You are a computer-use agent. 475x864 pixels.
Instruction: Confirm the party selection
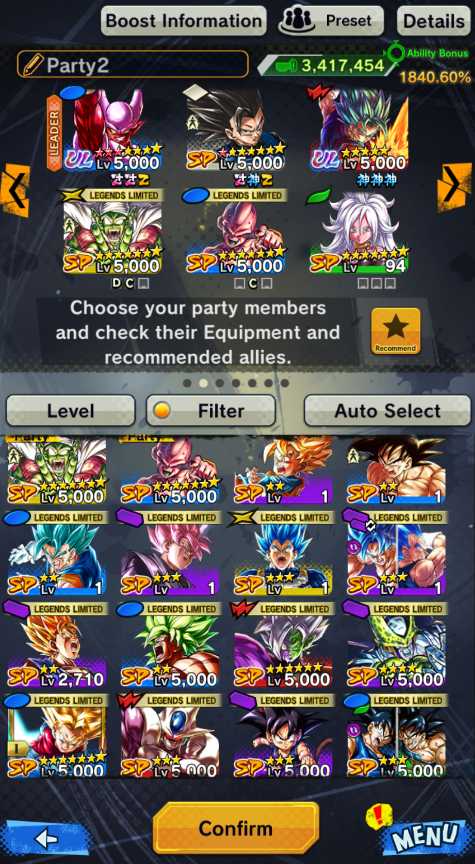click(x=236, y=828)
